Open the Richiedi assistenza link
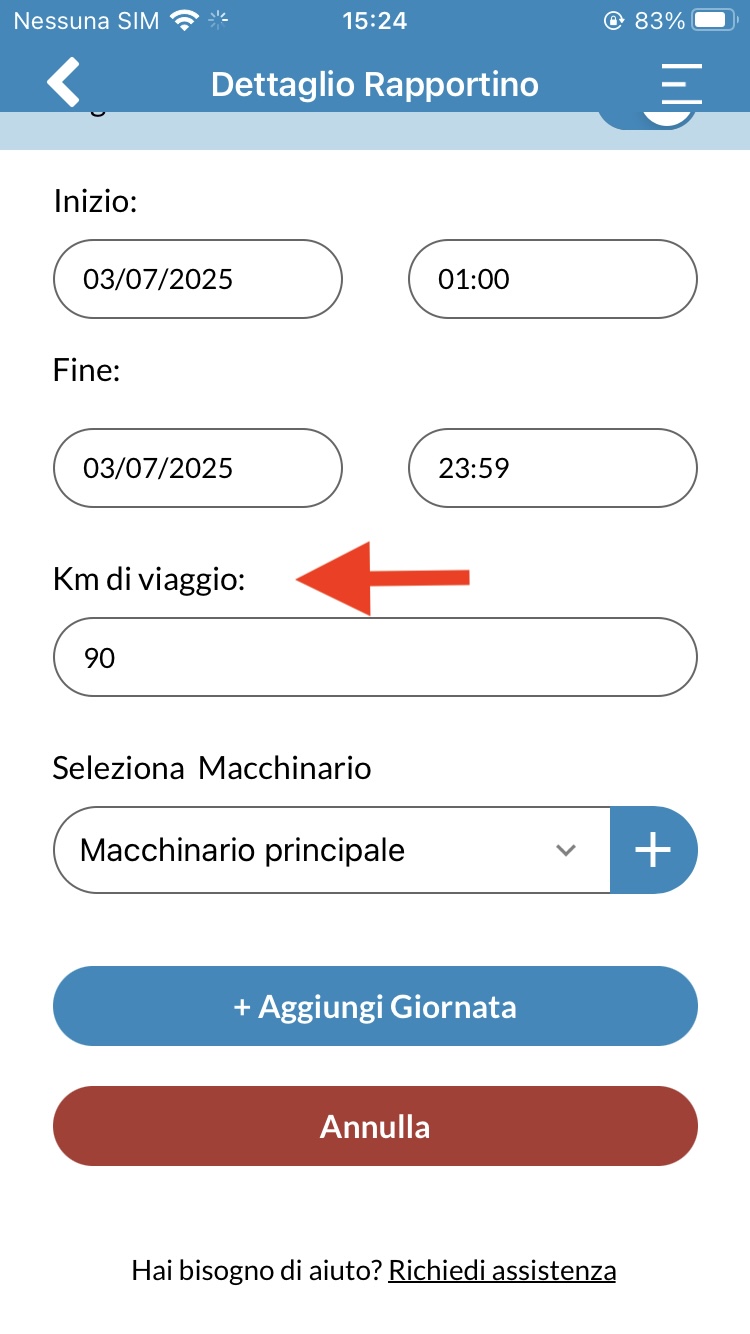This screenshot has width=750, height=1334. (502, 1271)
